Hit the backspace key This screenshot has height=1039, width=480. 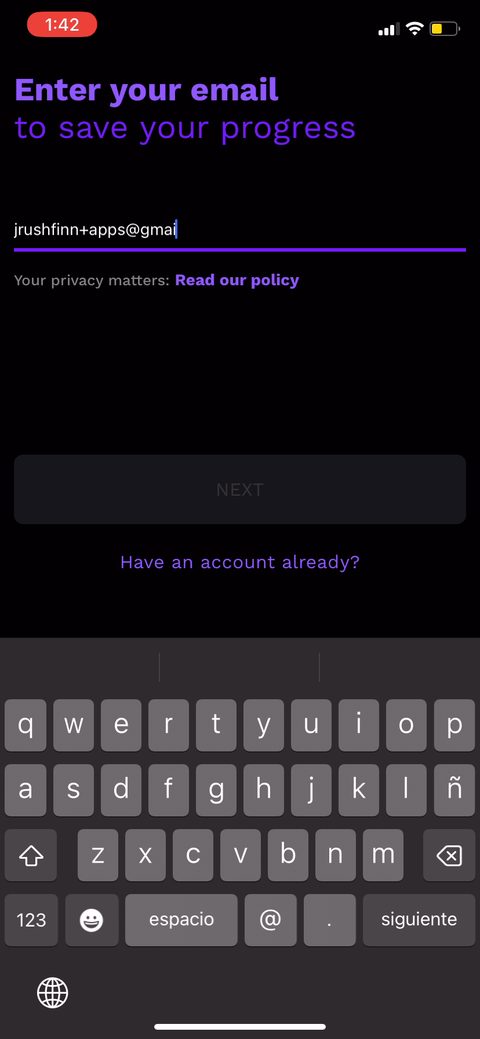[x=449, y=855]
